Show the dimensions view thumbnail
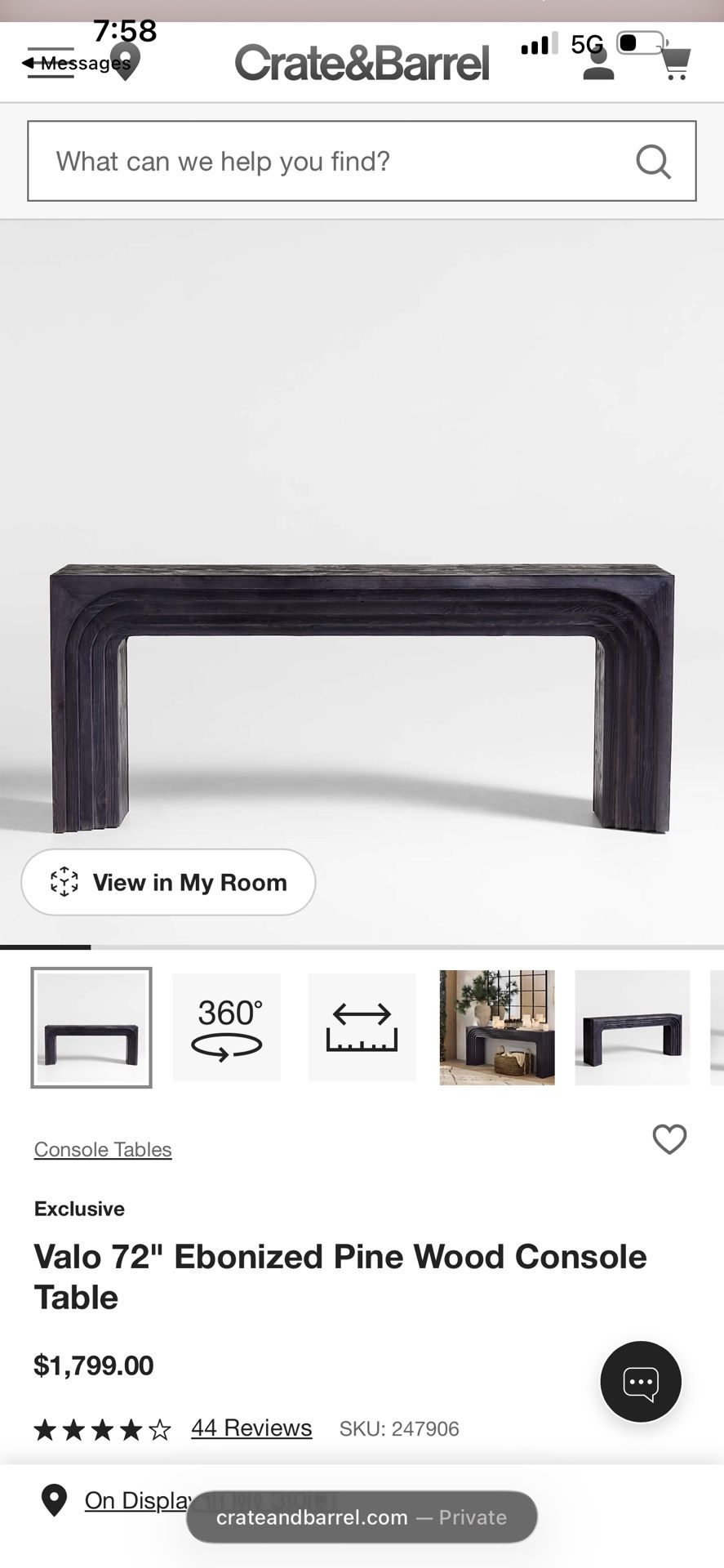Screen dimensions: 724x1568 (362, 1027)
